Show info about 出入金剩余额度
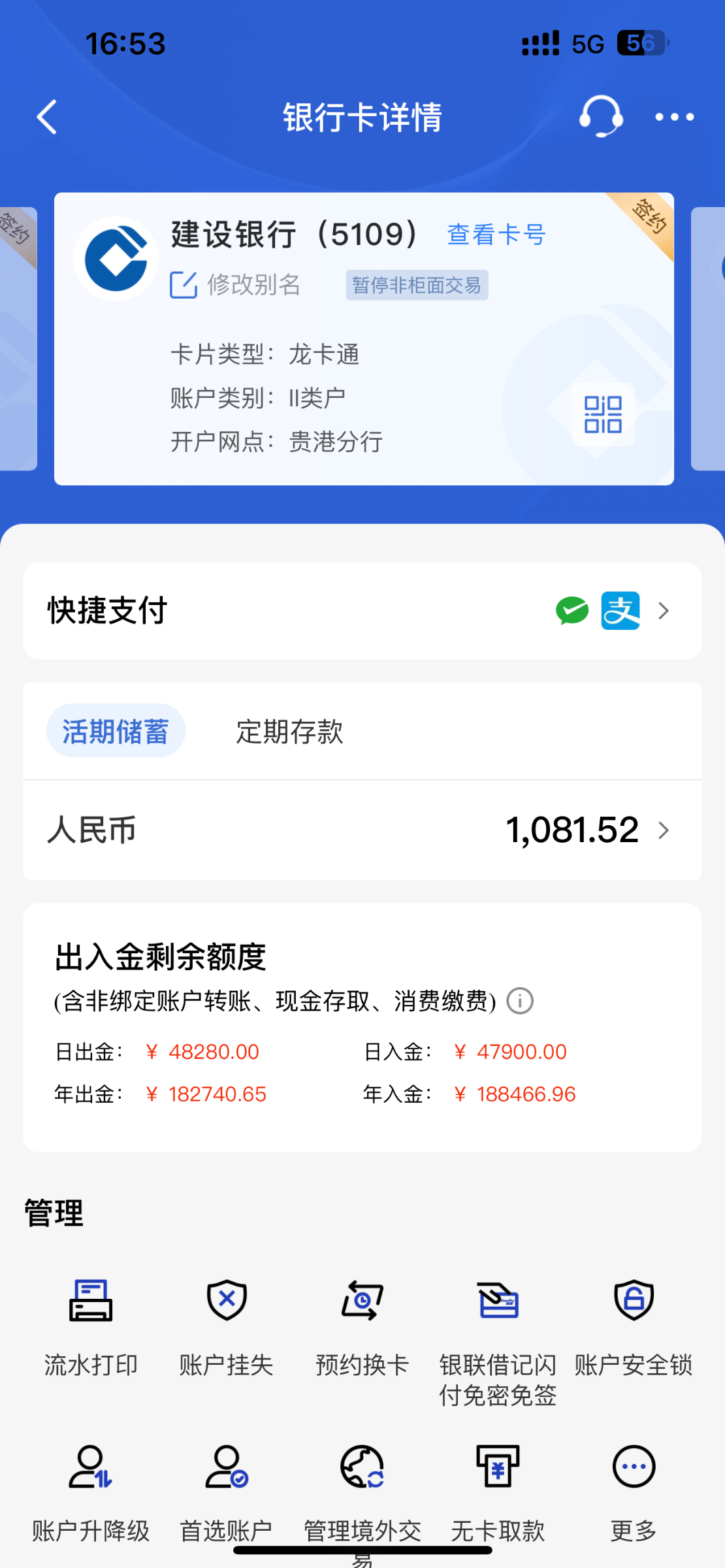 click(x=520, y=1001)
